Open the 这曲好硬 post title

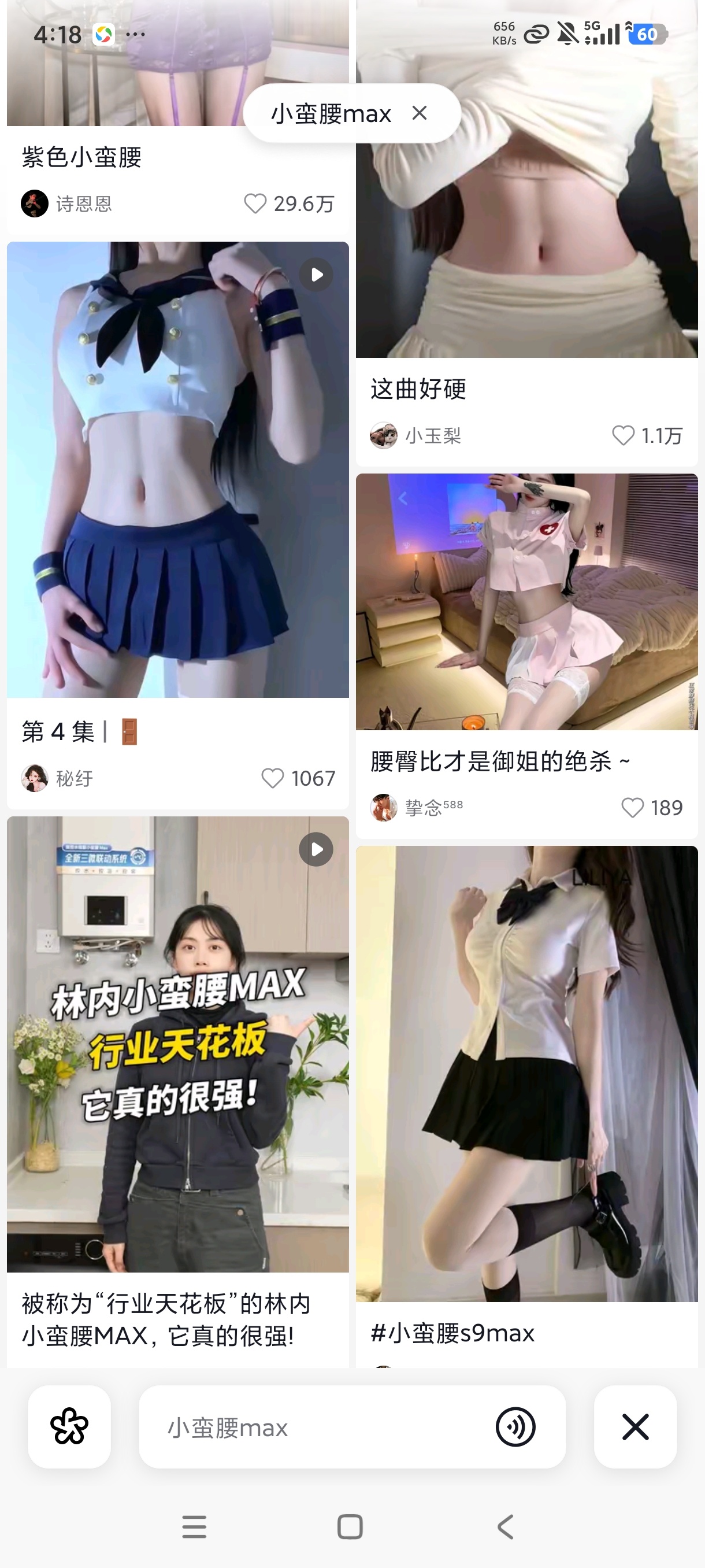click(x=418, y=390)
